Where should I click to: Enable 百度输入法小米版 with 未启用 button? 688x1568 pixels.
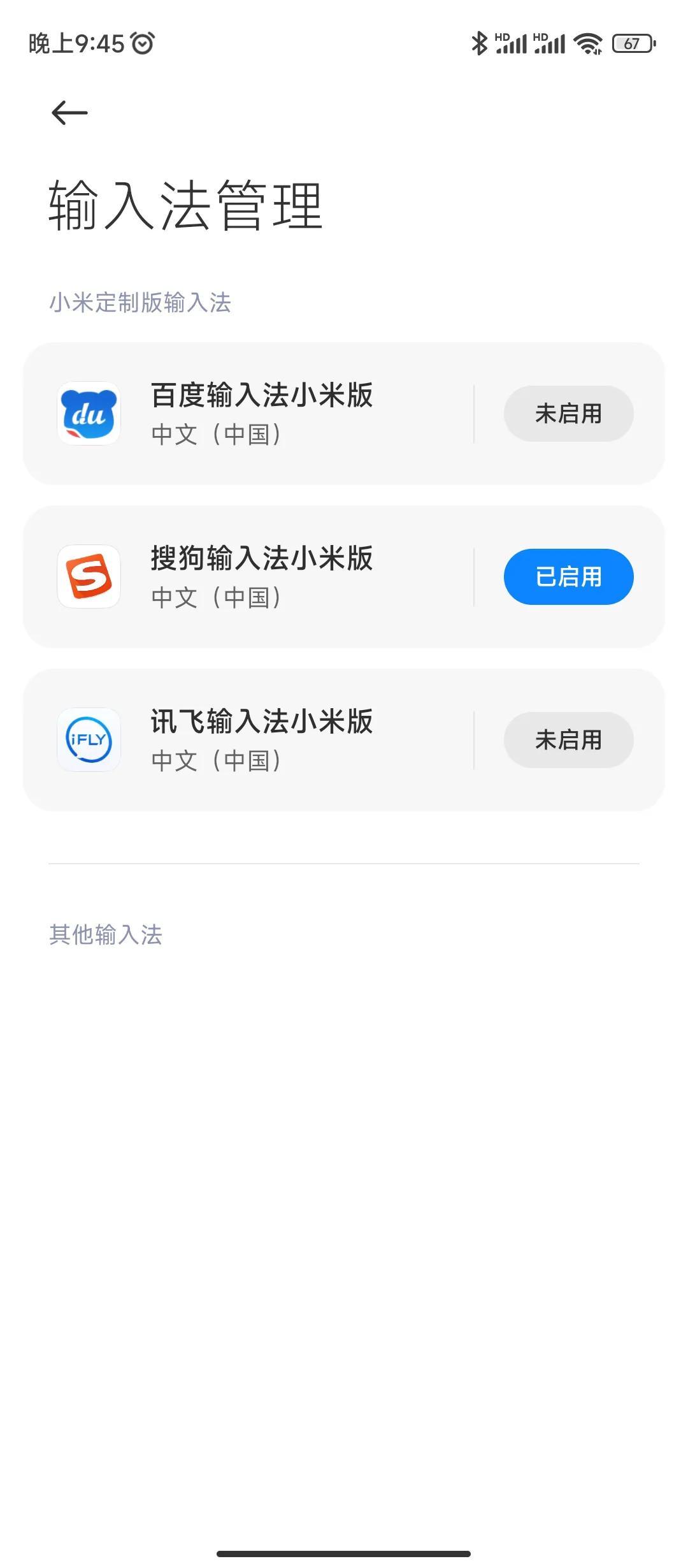point(568,414)
